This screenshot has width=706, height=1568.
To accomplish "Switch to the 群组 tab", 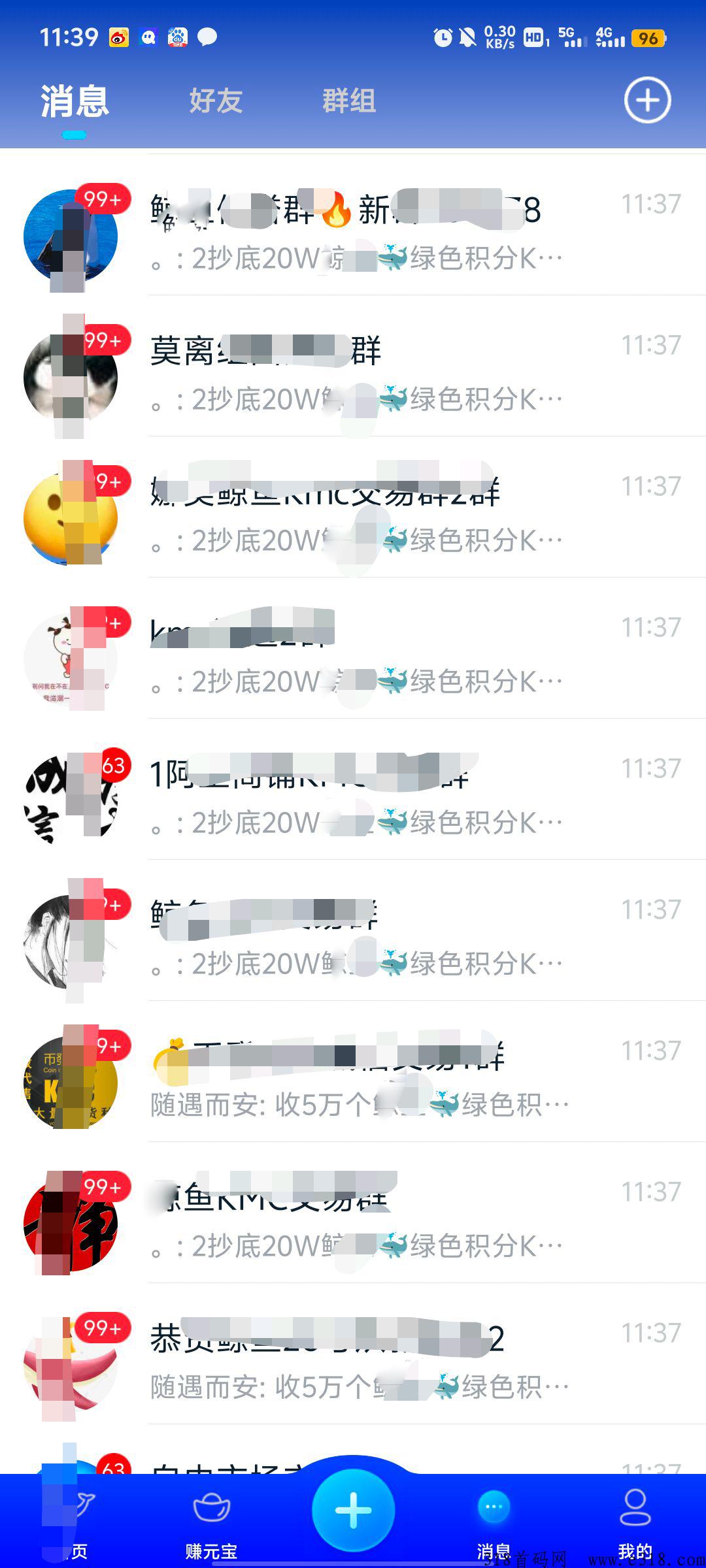I will [349, 101].
